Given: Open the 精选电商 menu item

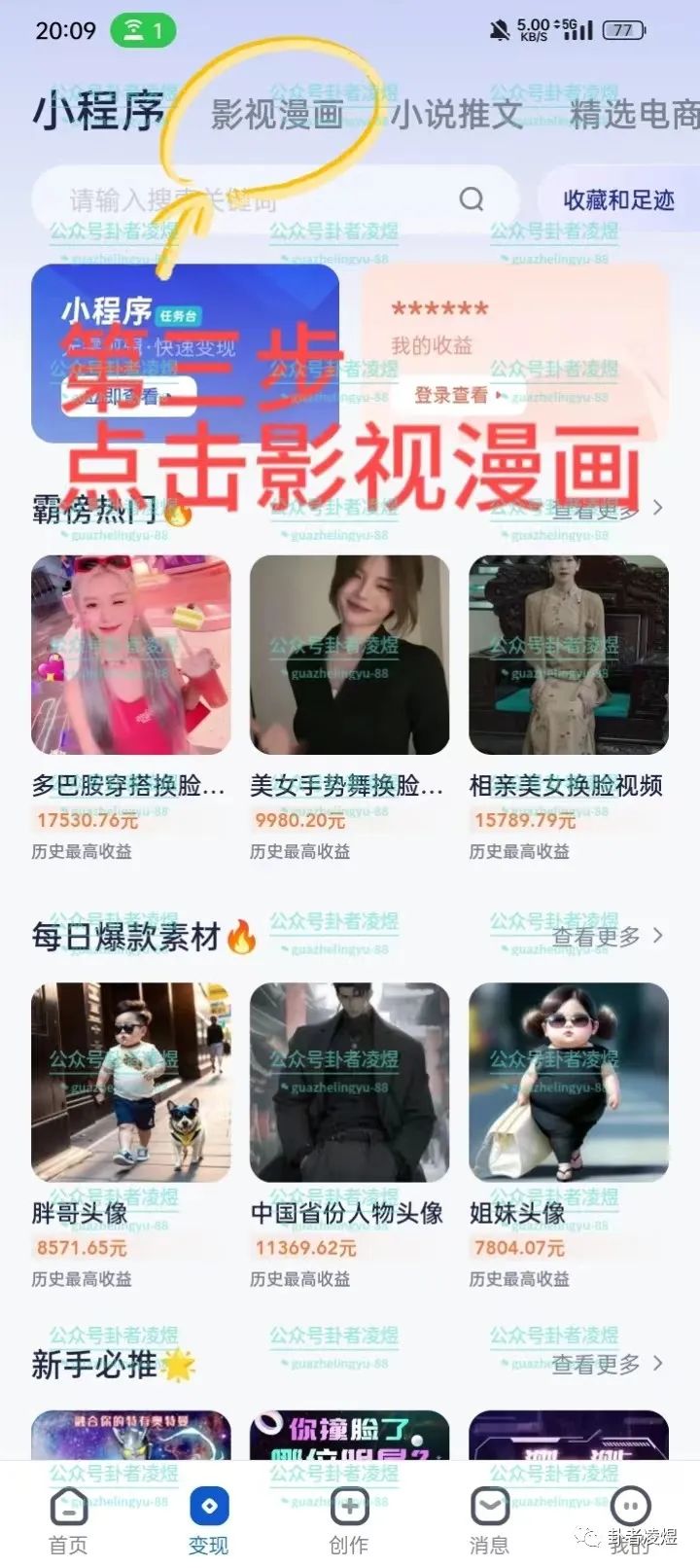Looking at the screenshot, I should [637, 117].
